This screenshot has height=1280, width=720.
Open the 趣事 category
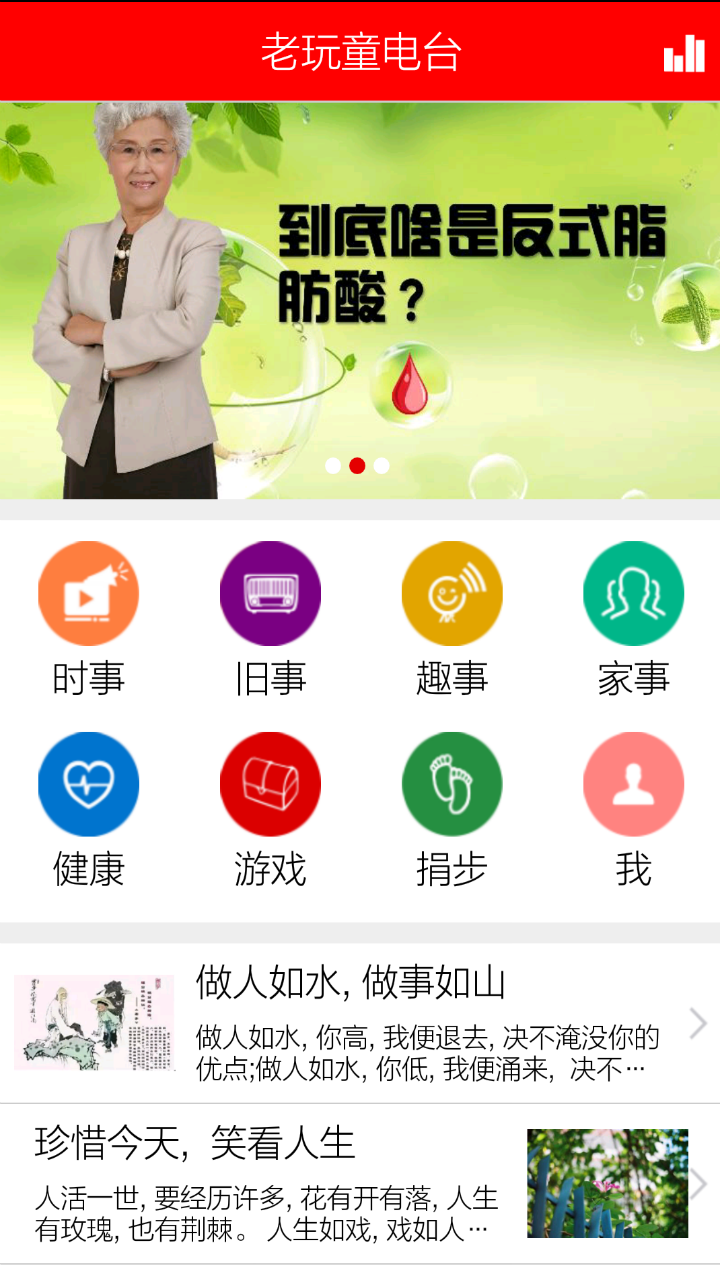point(452,617)
